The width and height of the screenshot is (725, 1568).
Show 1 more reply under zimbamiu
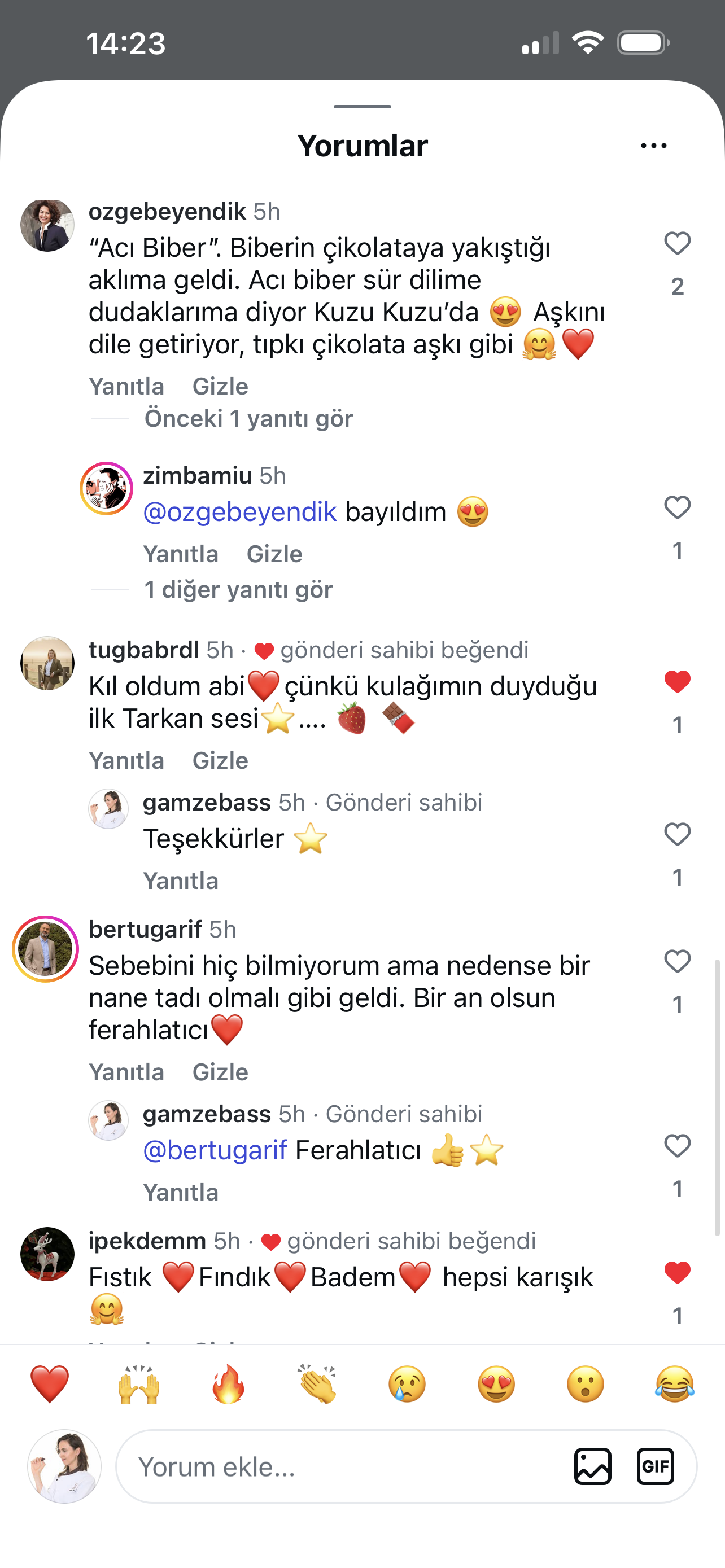pos(238,590)
